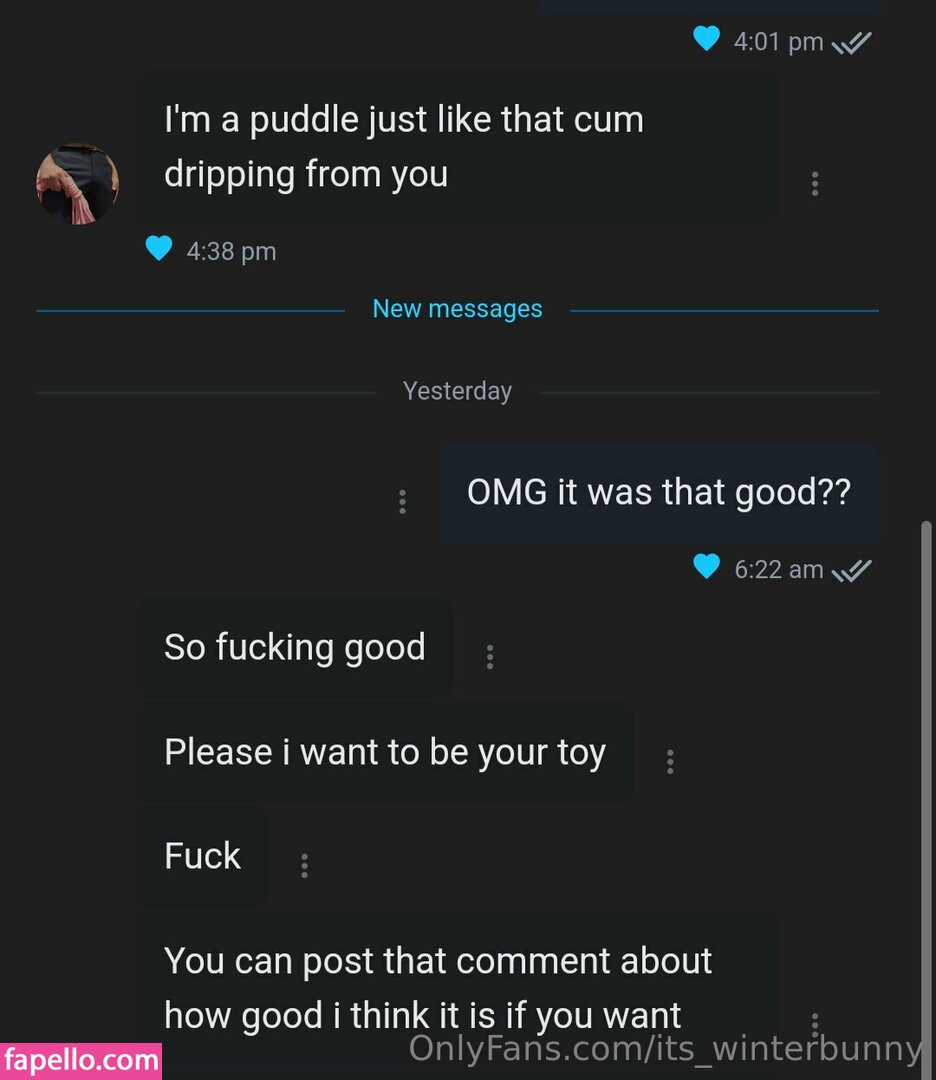This screenshot has height=1080, width=936.
Task: Open the menu next to "So fucking good"
Action: [490, 657]
